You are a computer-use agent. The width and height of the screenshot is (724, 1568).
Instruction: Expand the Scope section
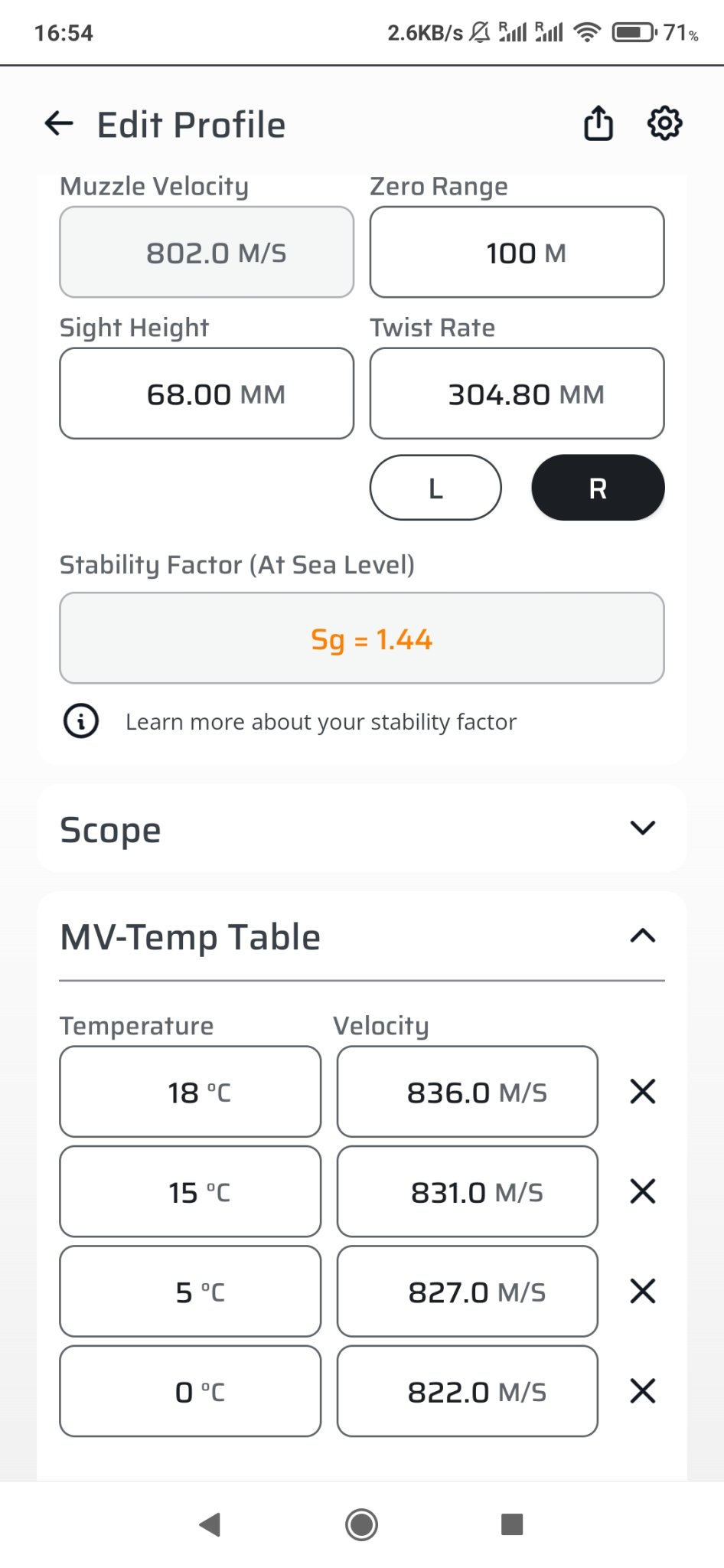coord(642,828)
